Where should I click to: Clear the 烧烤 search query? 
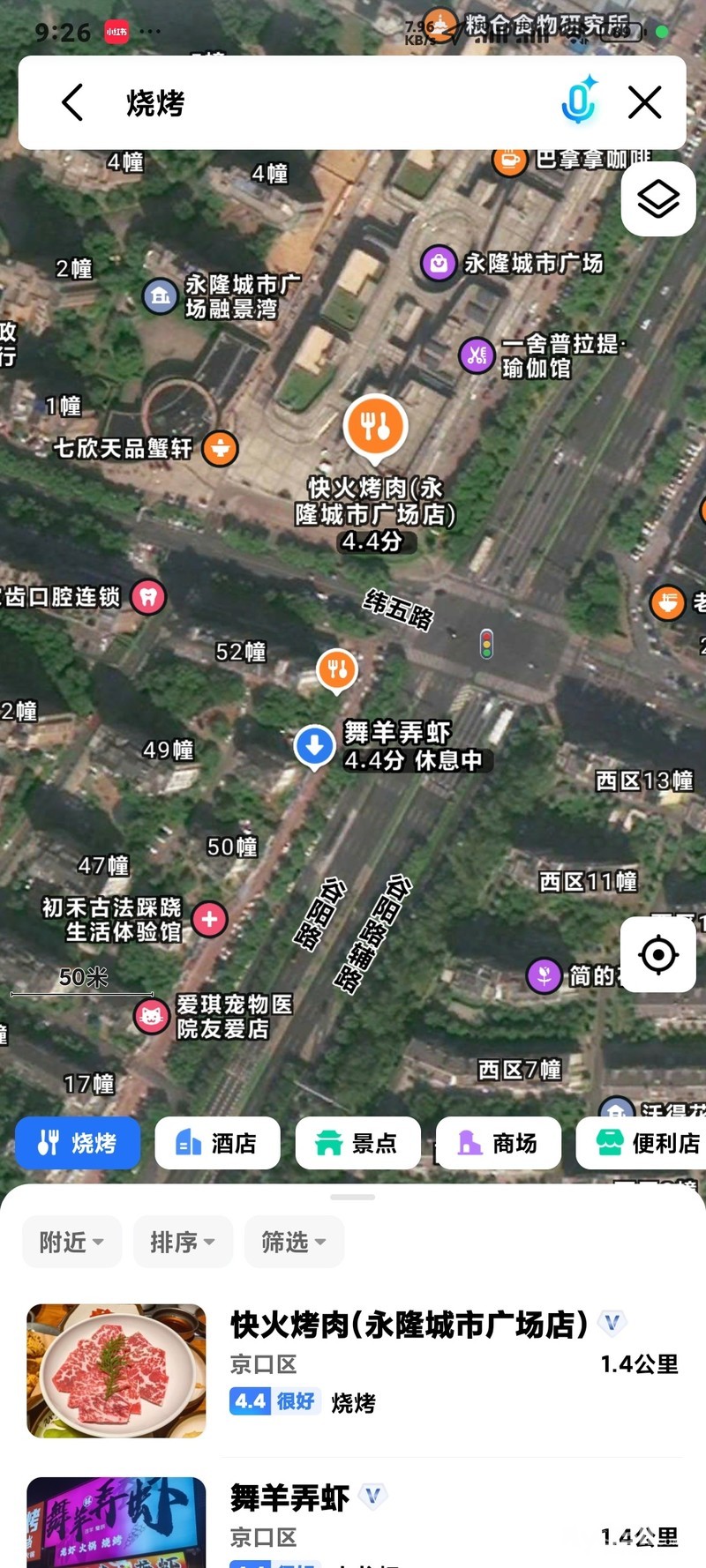tap(645, 102)
